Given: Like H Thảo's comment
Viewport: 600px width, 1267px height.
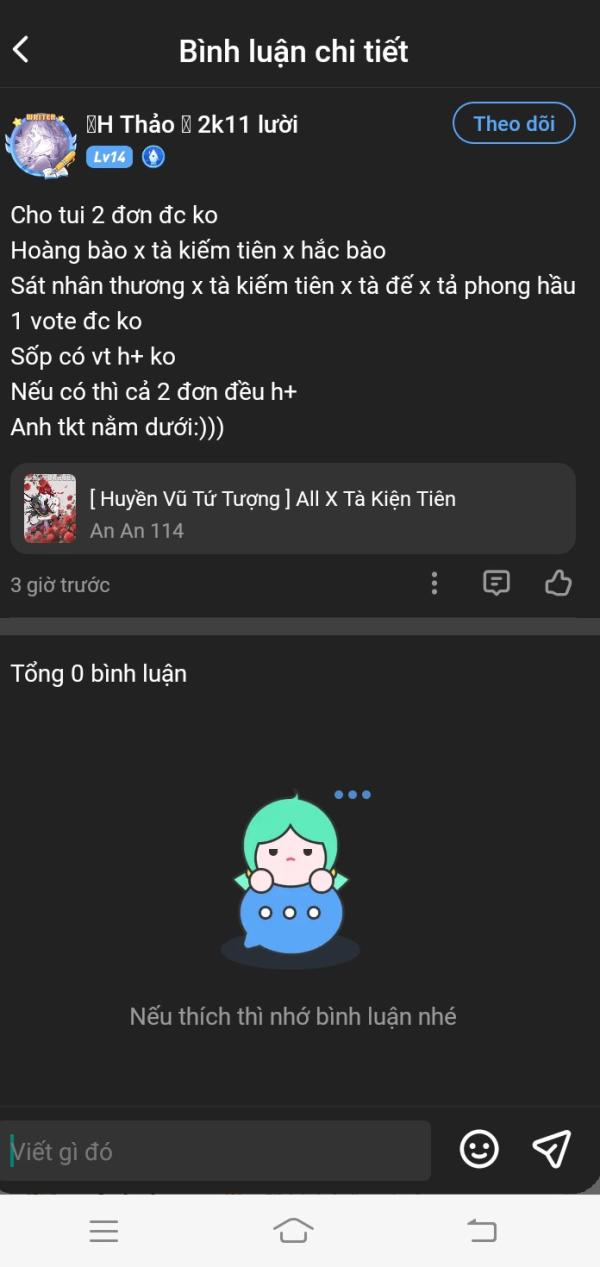Looking at the screenshot, I should pos(558,584).
